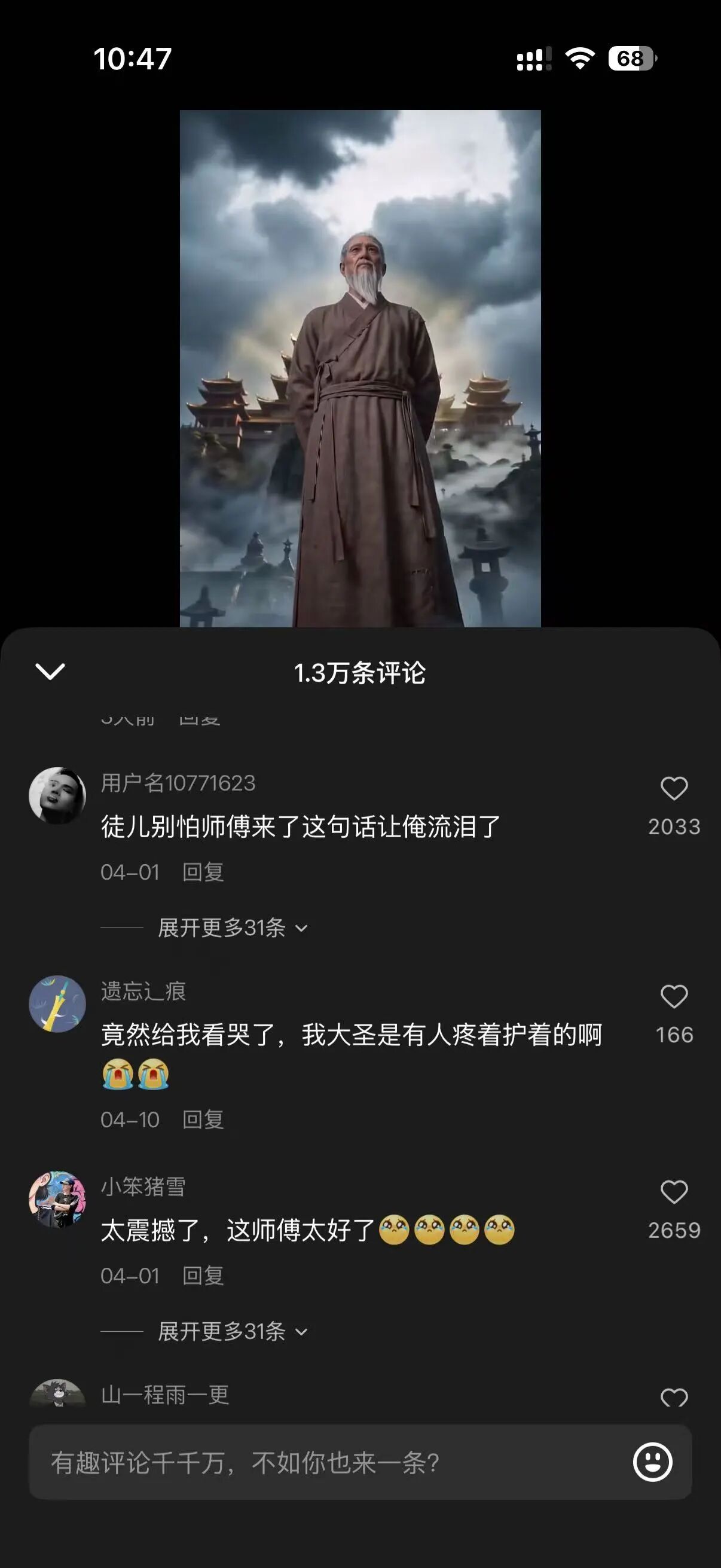Open the emoji picker in comment box
The width and height of the screenshot is (721, 1568).
click(x=652, y=1462)
